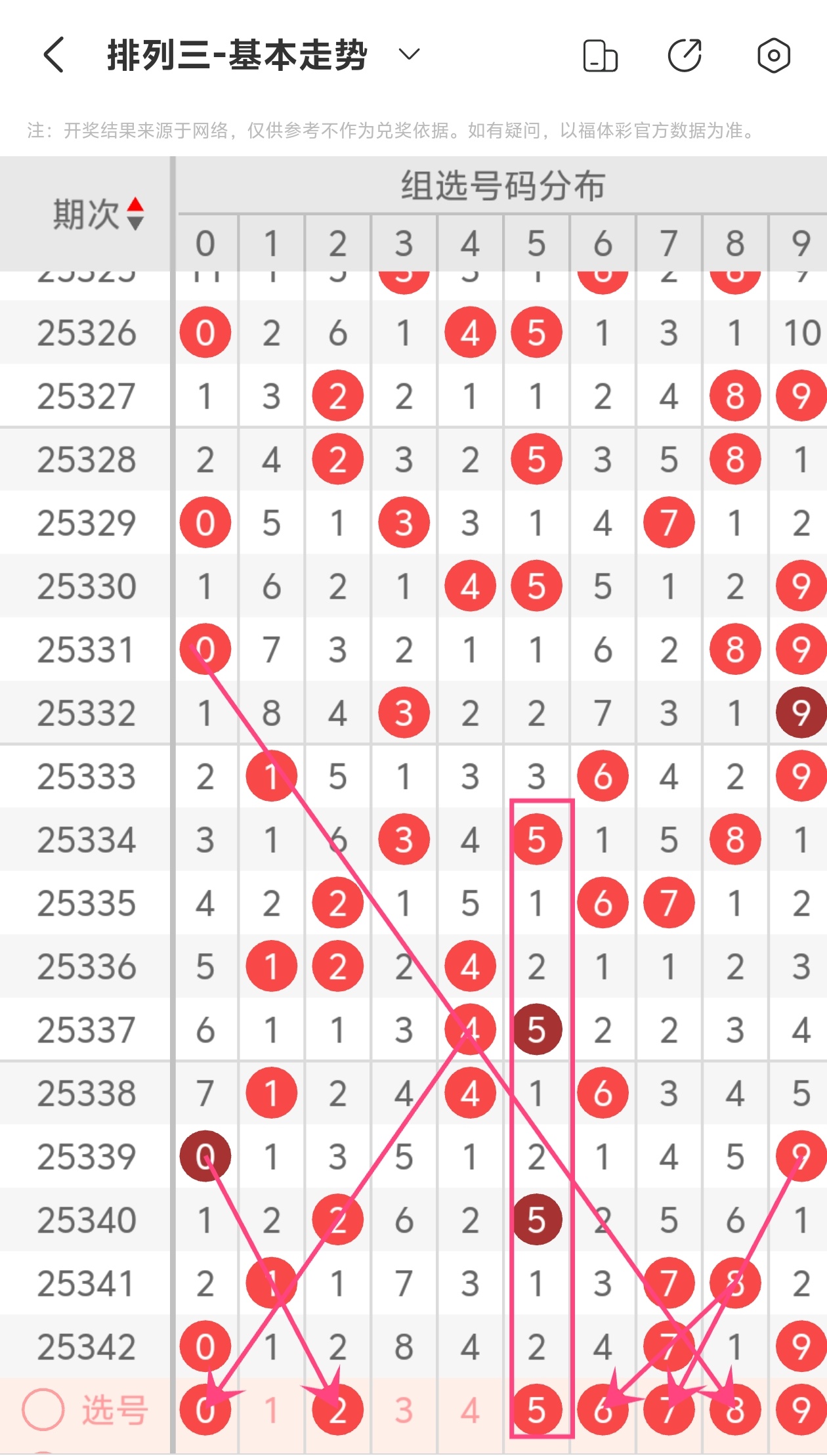Expand the 排列三-基本走势 chart type dropdown

point(409,54)
